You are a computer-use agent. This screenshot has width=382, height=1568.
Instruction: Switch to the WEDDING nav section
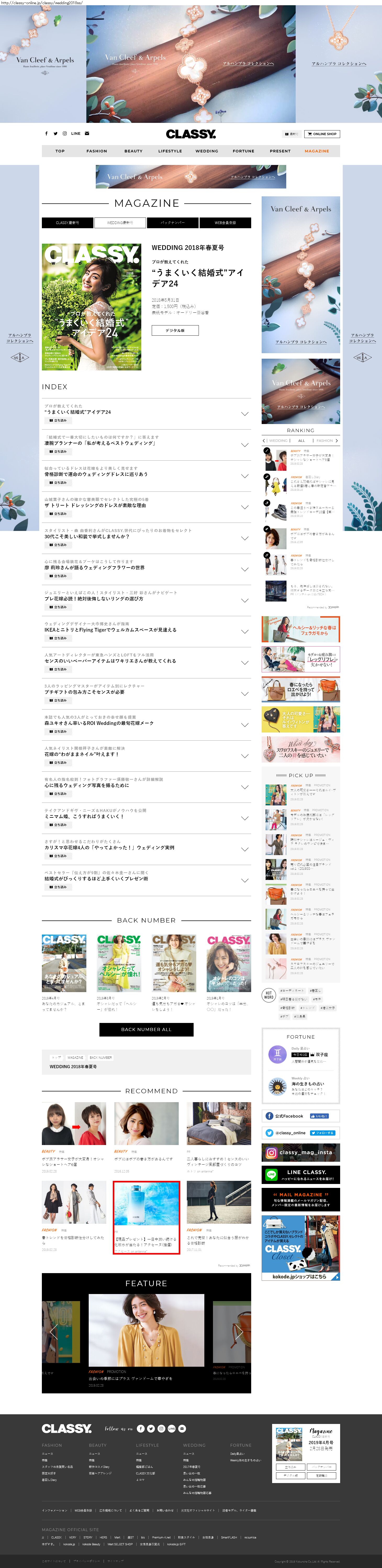[206, 151]
